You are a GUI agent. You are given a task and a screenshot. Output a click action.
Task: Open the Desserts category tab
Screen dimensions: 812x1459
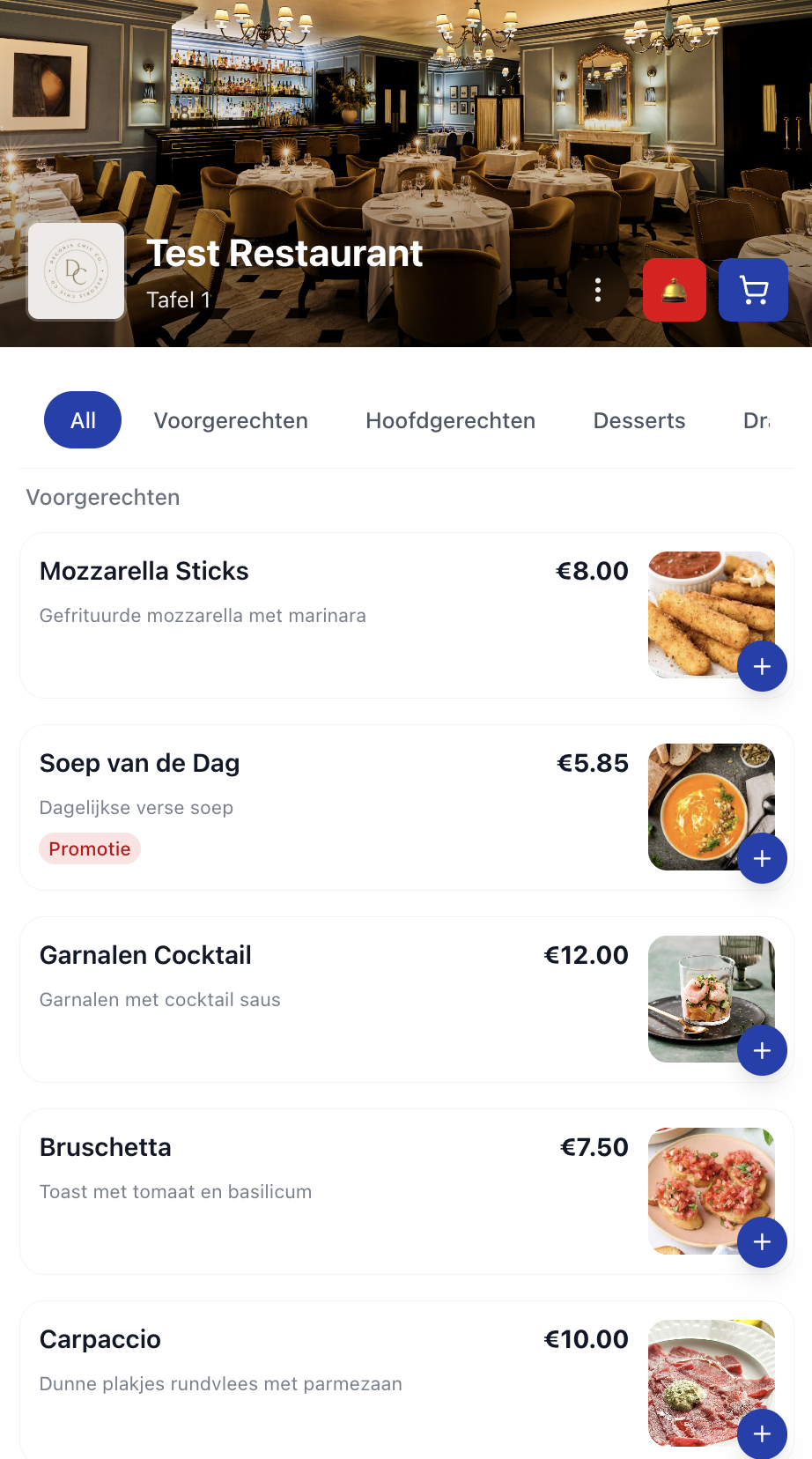pos(639,420)
